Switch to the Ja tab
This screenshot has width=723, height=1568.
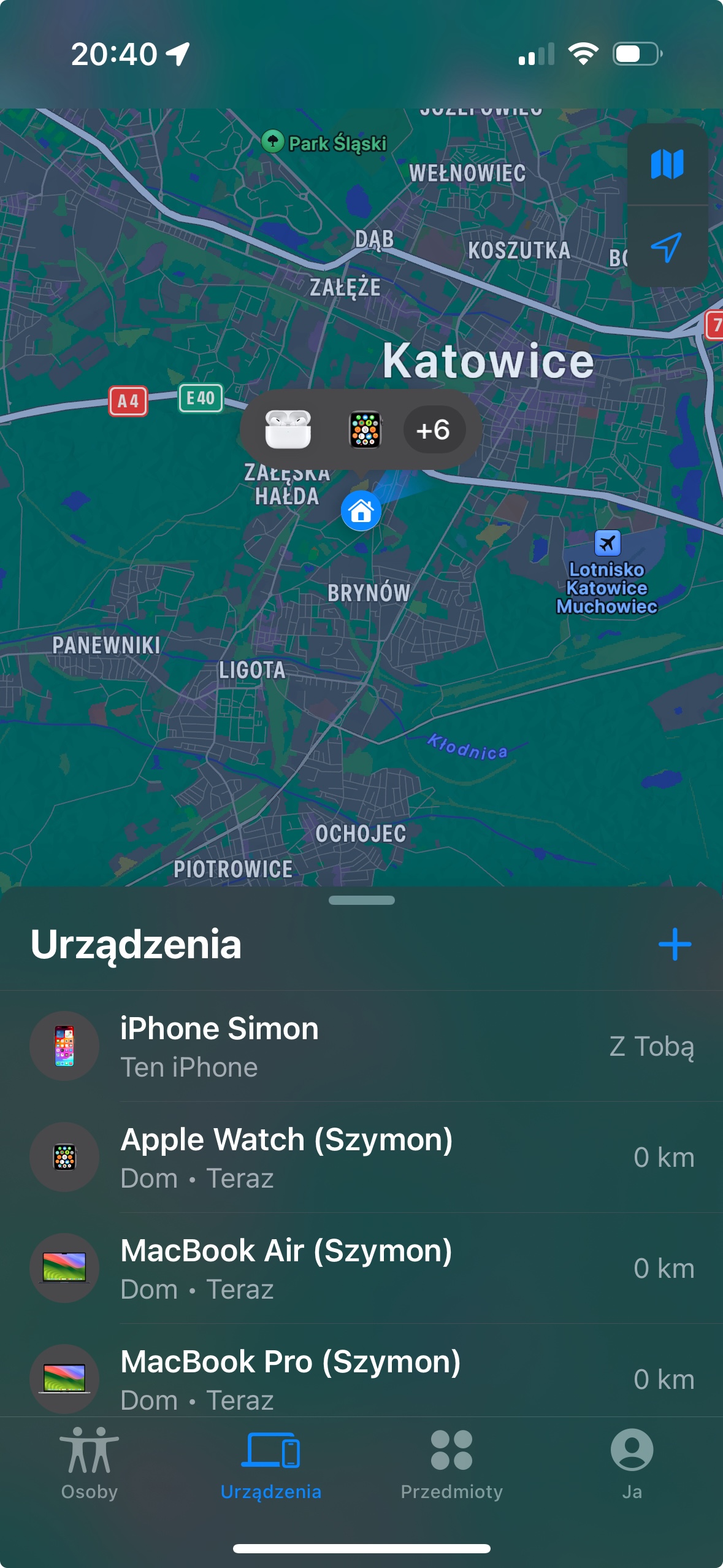pyautogui.click(x=632, y=1463)
